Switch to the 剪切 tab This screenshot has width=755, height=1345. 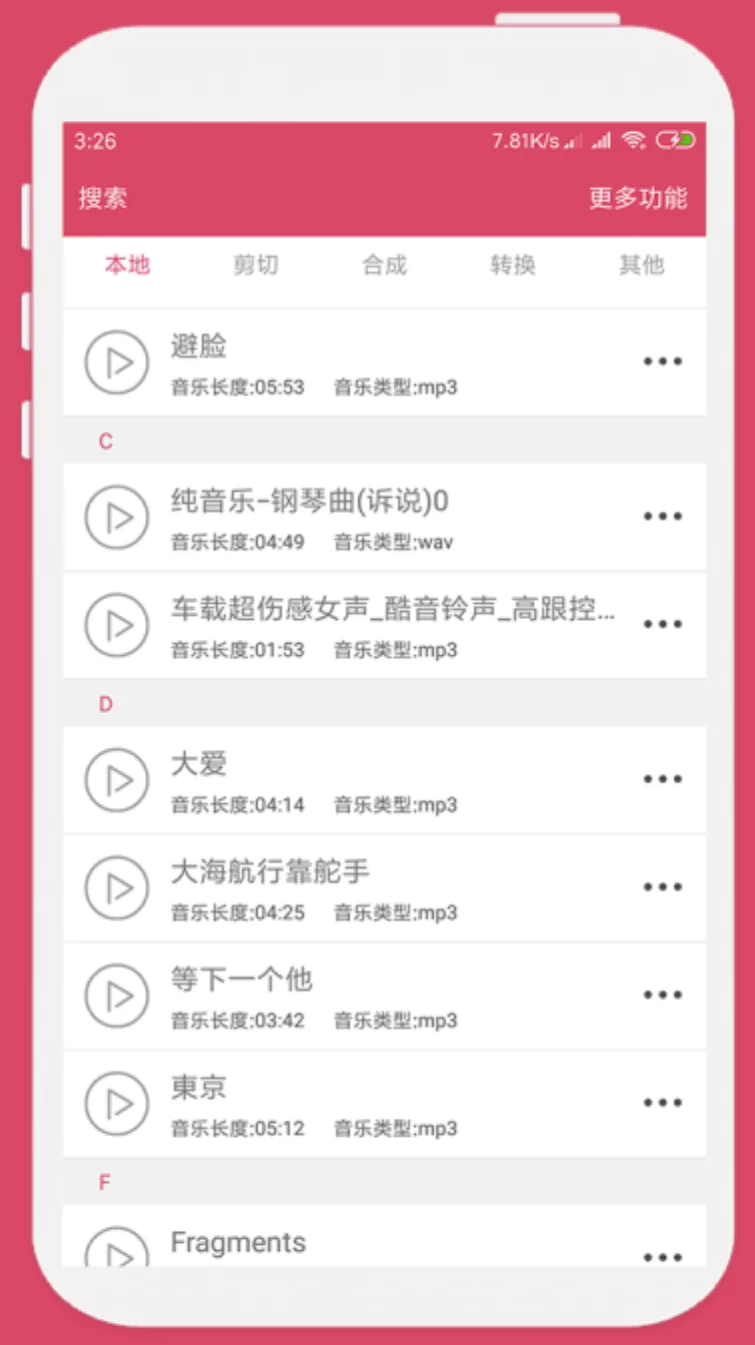pyautogui.click(x=255, y=265)
